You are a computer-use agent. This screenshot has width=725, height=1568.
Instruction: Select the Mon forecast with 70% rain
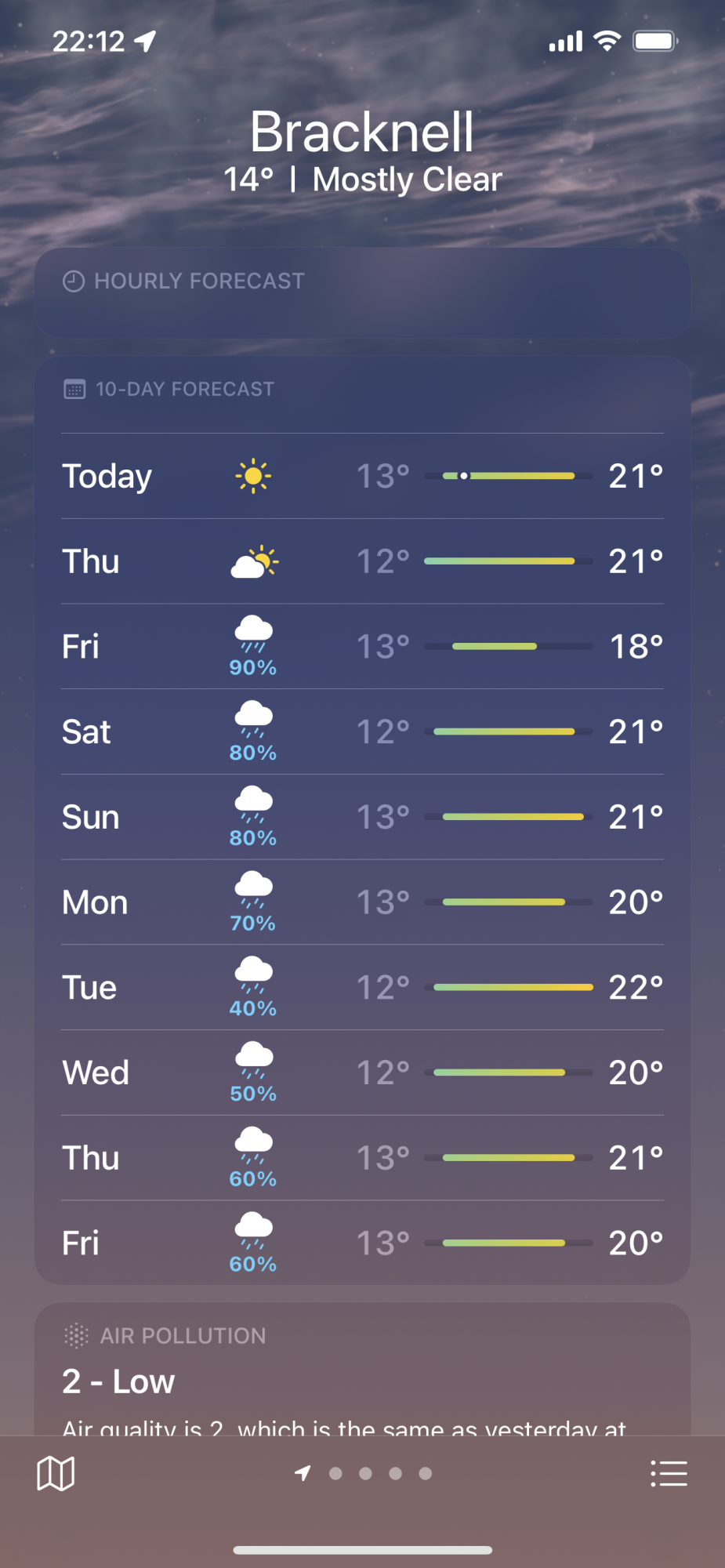(x=362, y=902)
